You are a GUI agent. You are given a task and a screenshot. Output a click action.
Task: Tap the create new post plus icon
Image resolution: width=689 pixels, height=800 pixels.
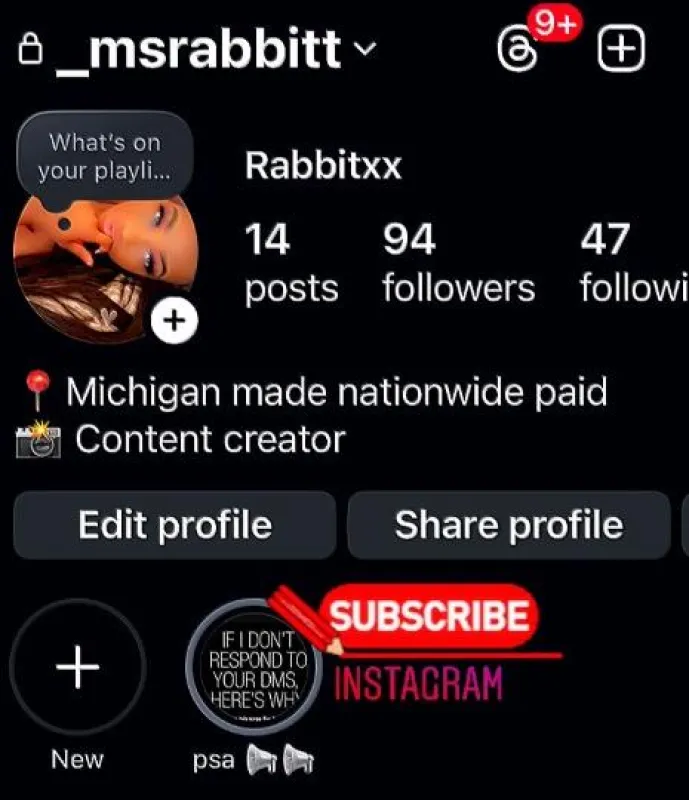[x=621, y=48]
